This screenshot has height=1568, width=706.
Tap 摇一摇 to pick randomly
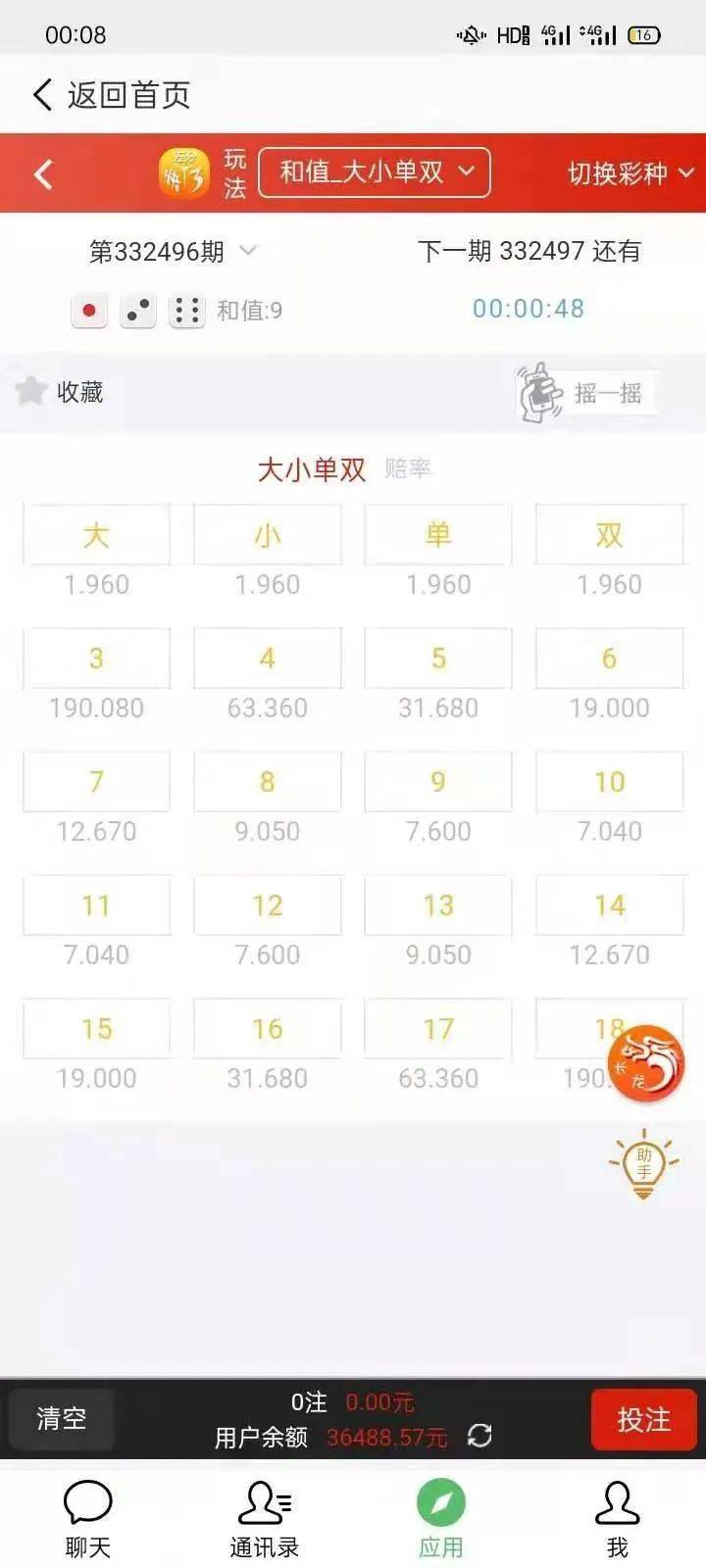point(585,393)
